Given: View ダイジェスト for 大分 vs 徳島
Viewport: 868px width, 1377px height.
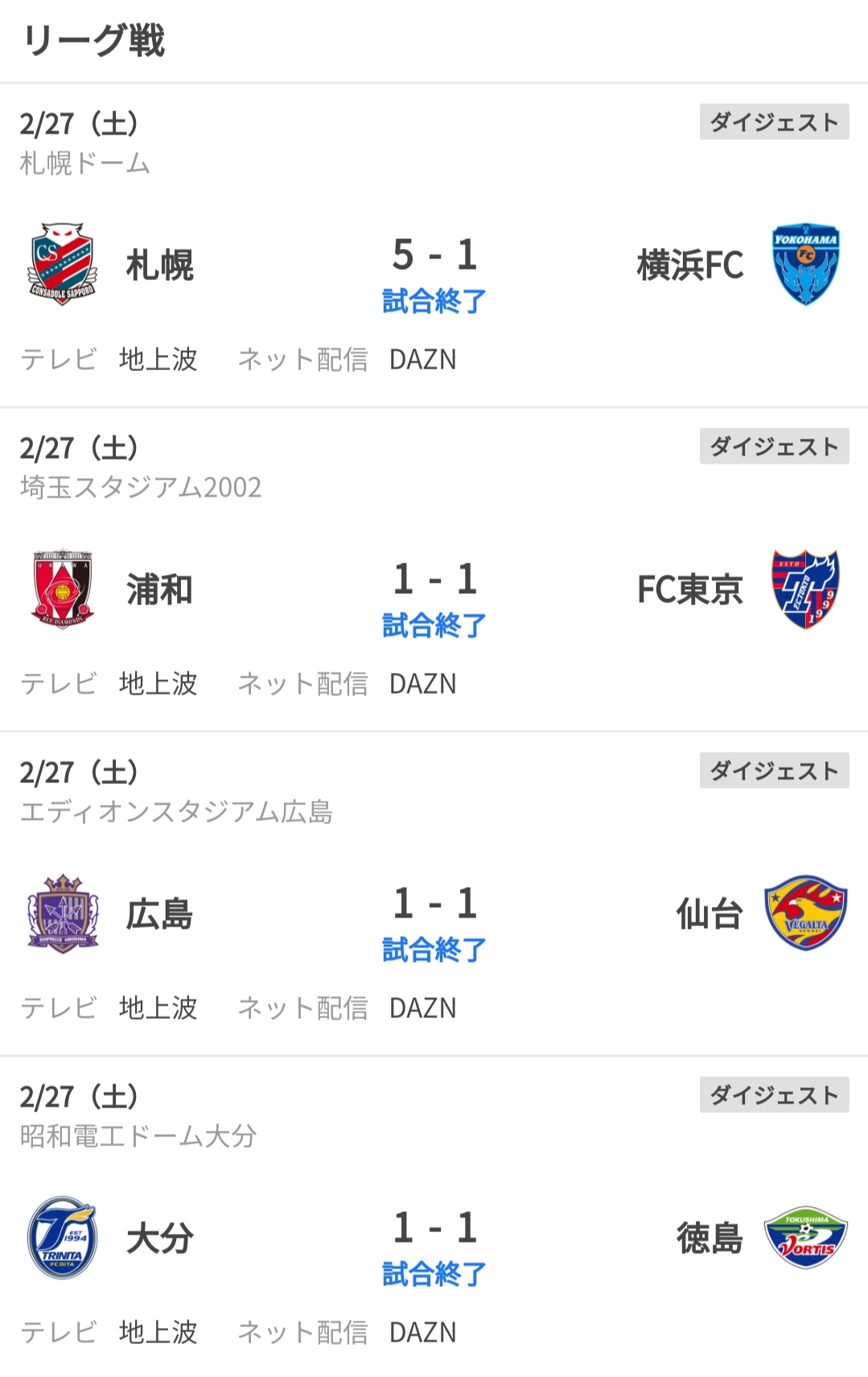Looking at the screenshot, I should [774, 1095].
